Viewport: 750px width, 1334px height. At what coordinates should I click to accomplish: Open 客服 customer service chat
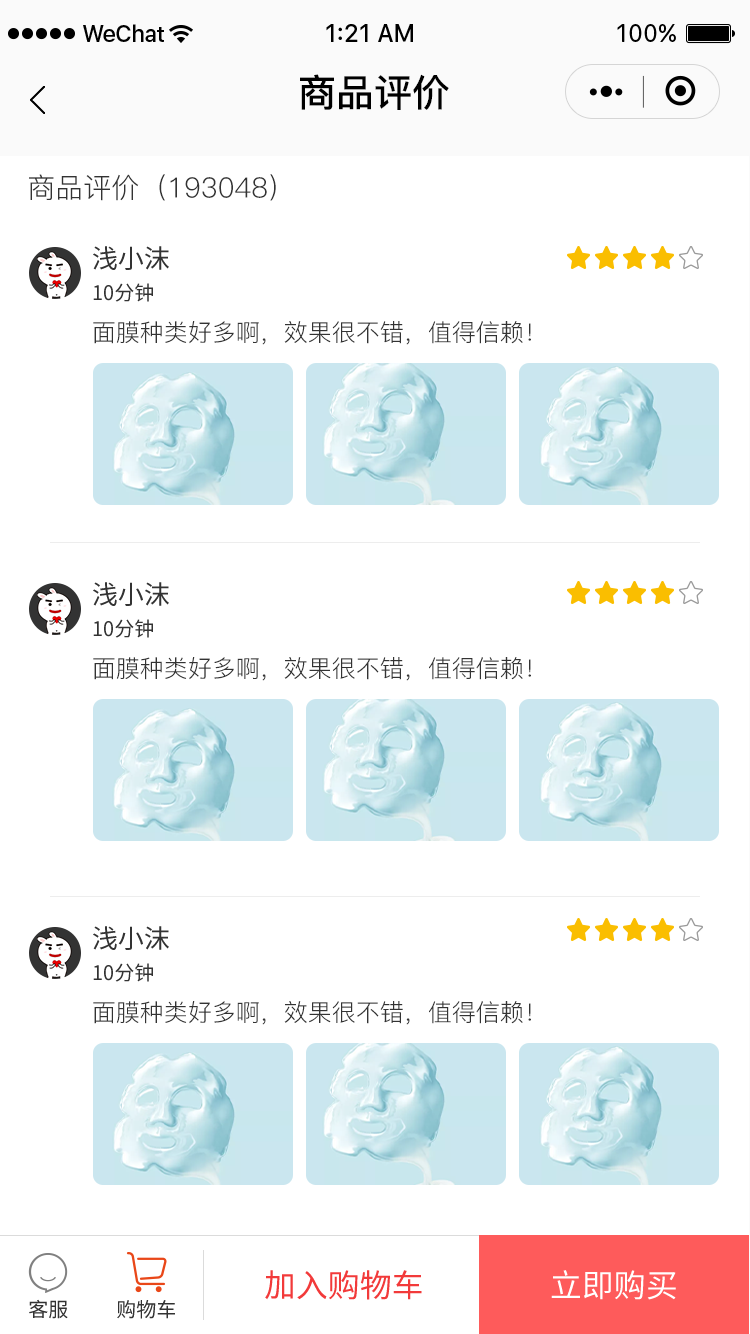pos(48,1286)
